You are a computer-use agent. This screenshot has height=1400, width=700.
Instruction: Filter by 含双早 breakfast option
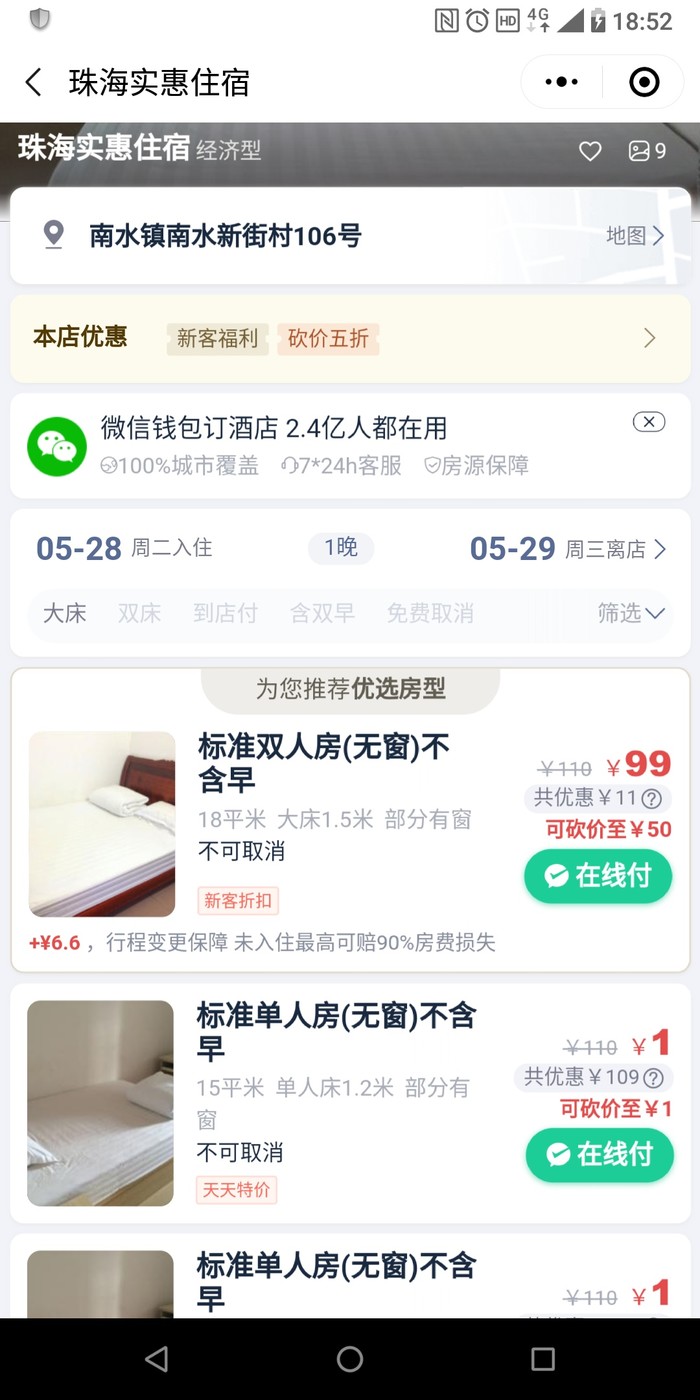click(322, 613)
